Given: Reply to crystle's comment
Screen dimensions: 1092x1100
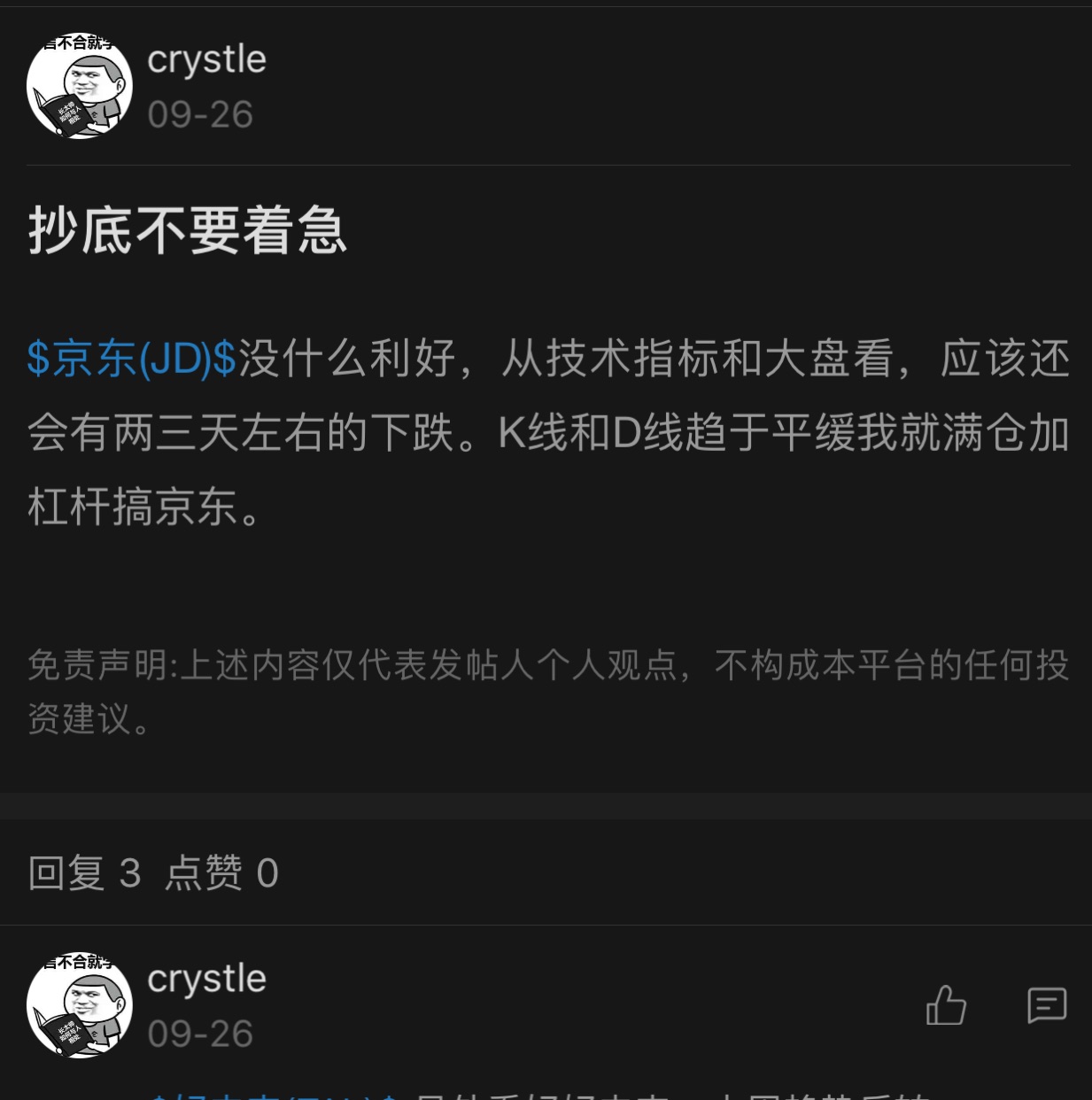Looking at the screenshot, I should (1046, 1005).
